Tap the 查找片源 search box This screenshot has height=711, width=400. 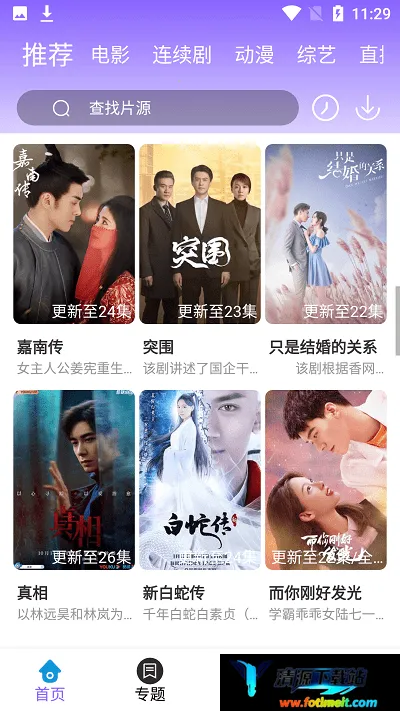[158, 108]
